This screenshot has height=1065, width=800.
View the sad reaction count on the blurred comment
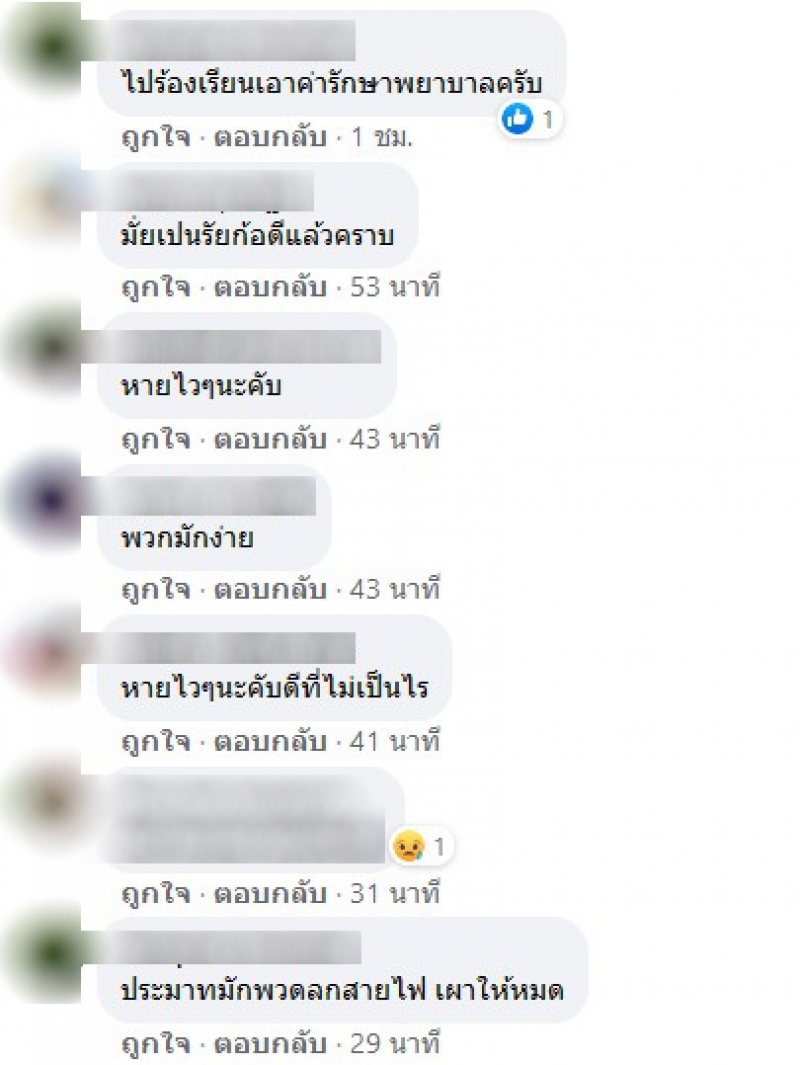point(420,848)
